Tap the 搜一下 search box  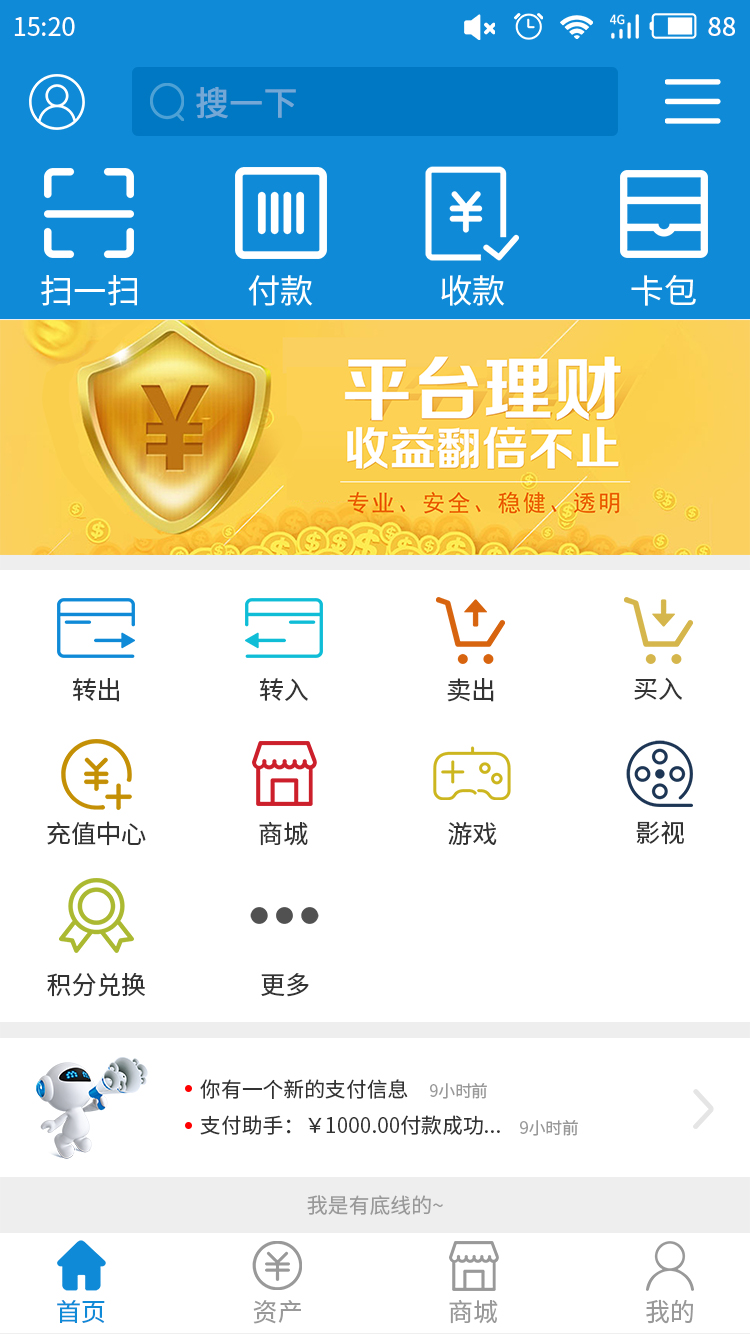coord(374,102)
